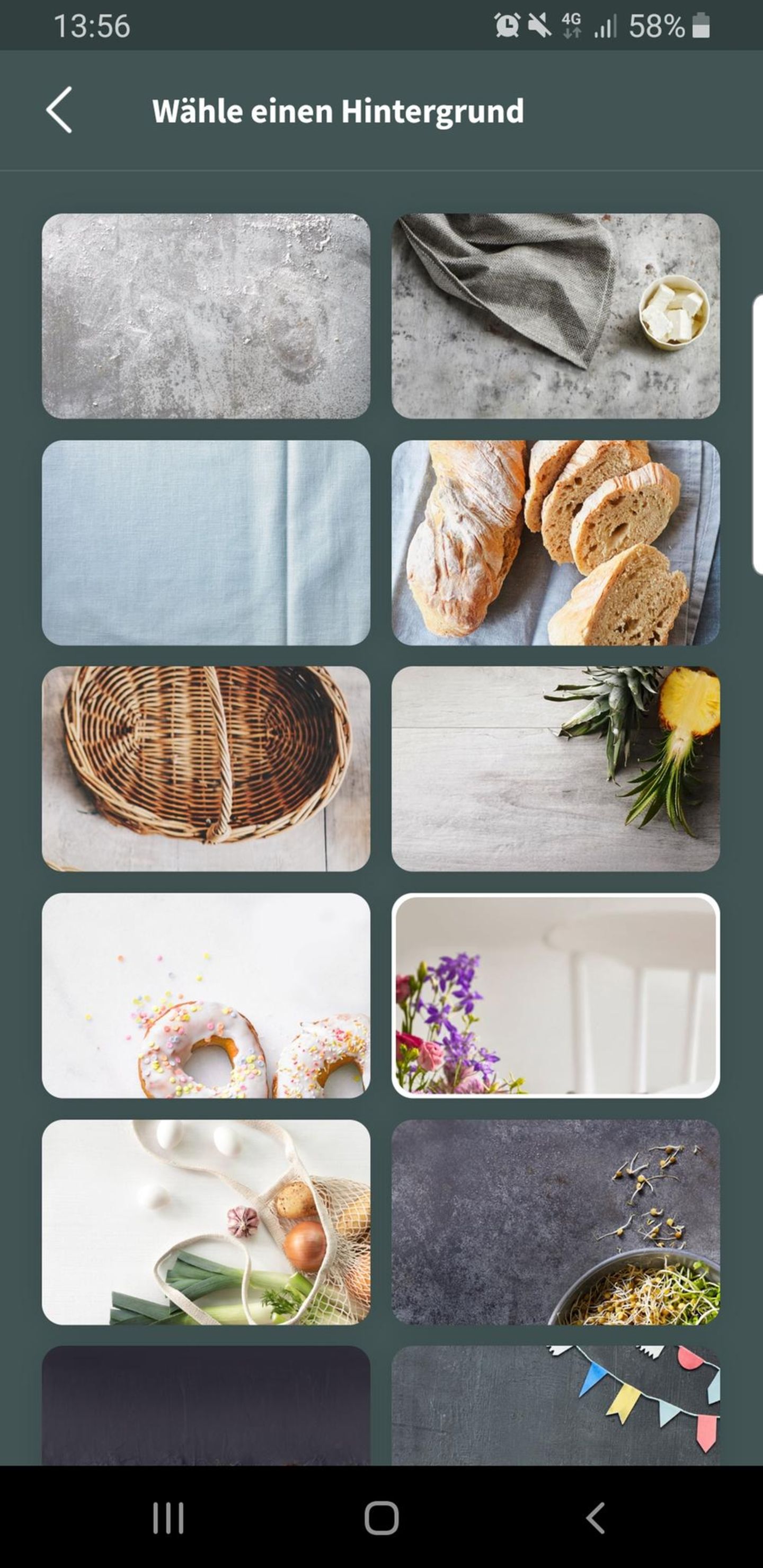Open recent apps from navigation bar

tap(168, 1518)
